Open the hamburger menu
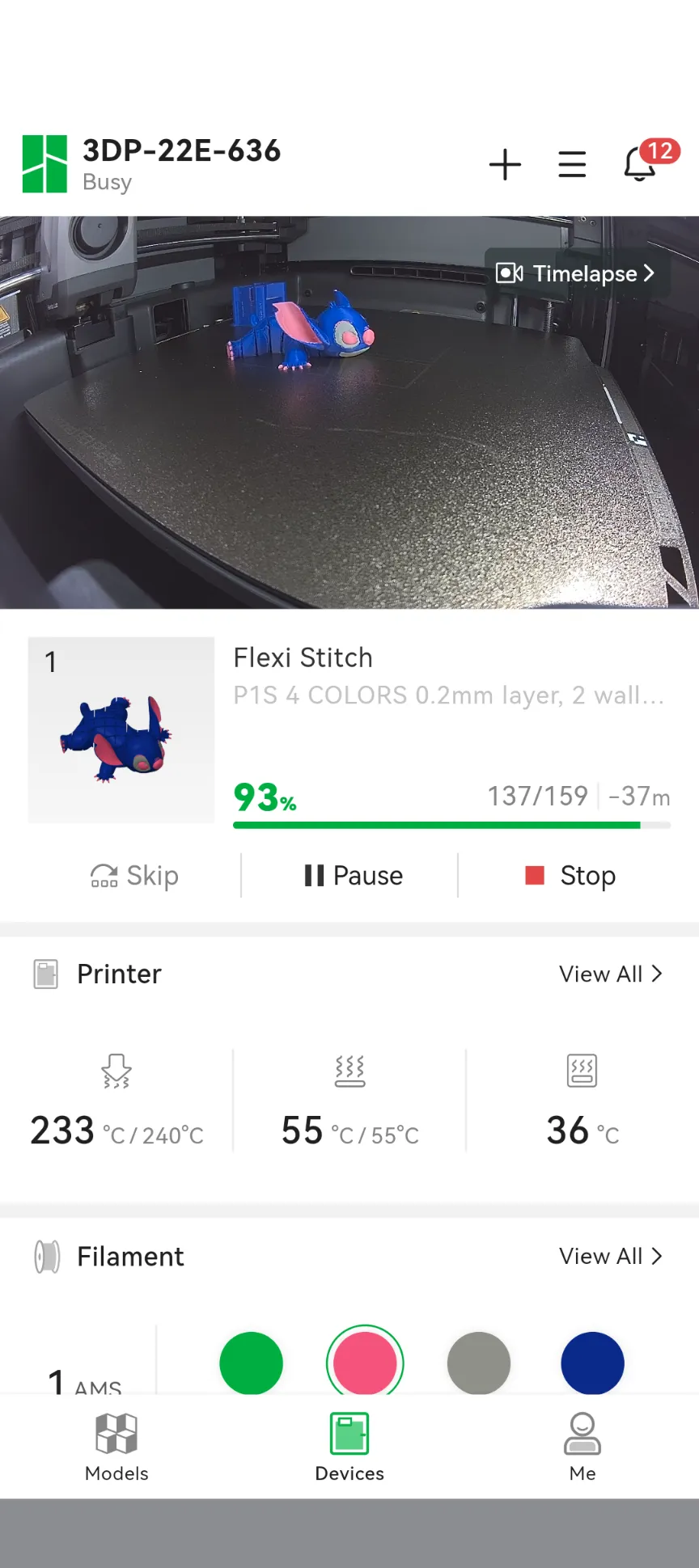The image size is (699, 1568). pyautogui.click(x=572, y=164)
